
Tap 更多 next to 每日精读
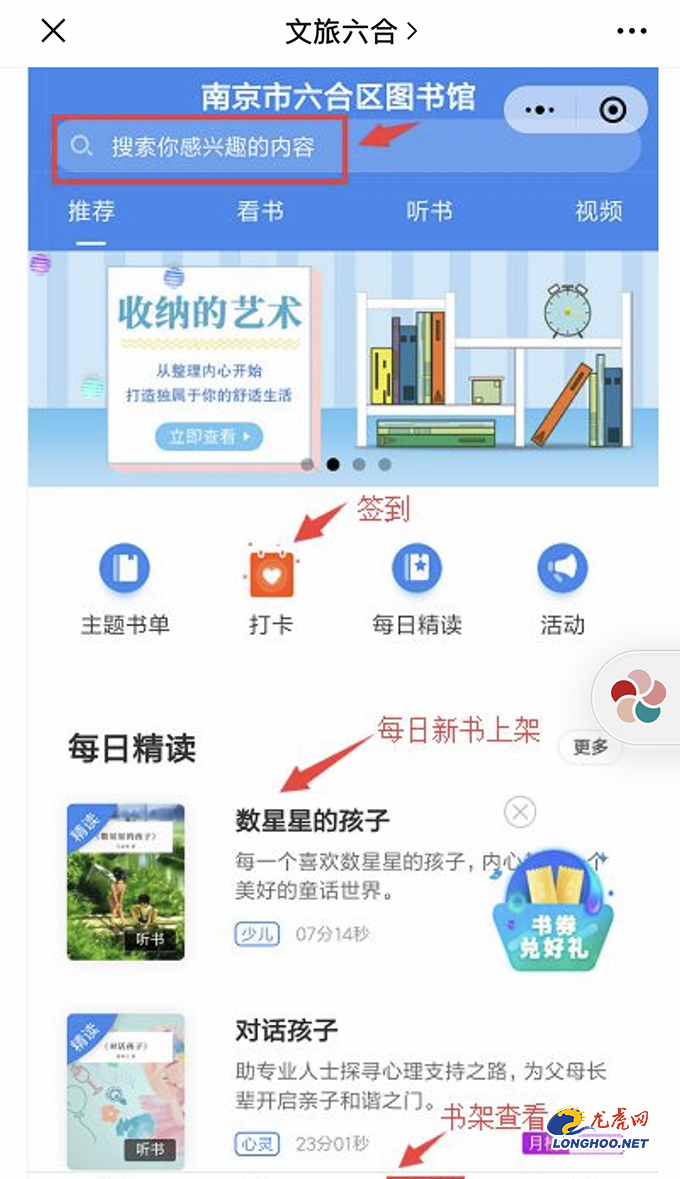point(590,747)
